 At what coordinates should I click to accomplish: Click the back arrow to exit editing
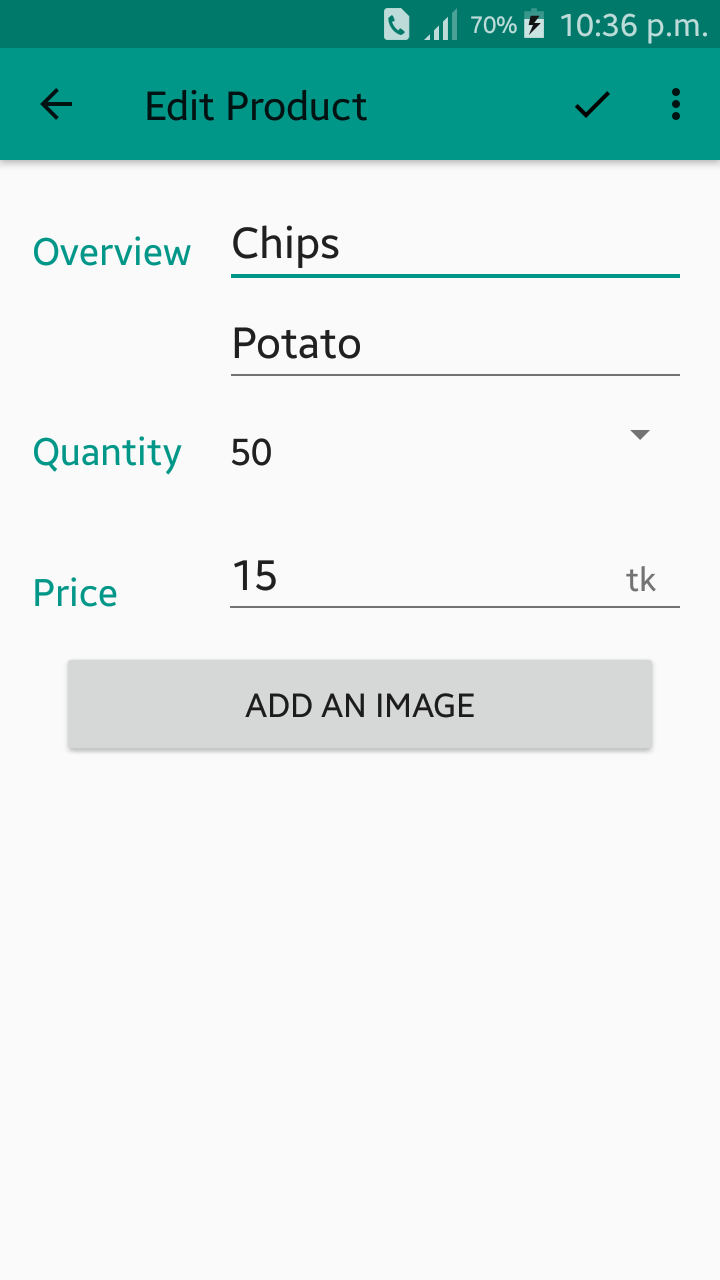click(x=55, y=104)
